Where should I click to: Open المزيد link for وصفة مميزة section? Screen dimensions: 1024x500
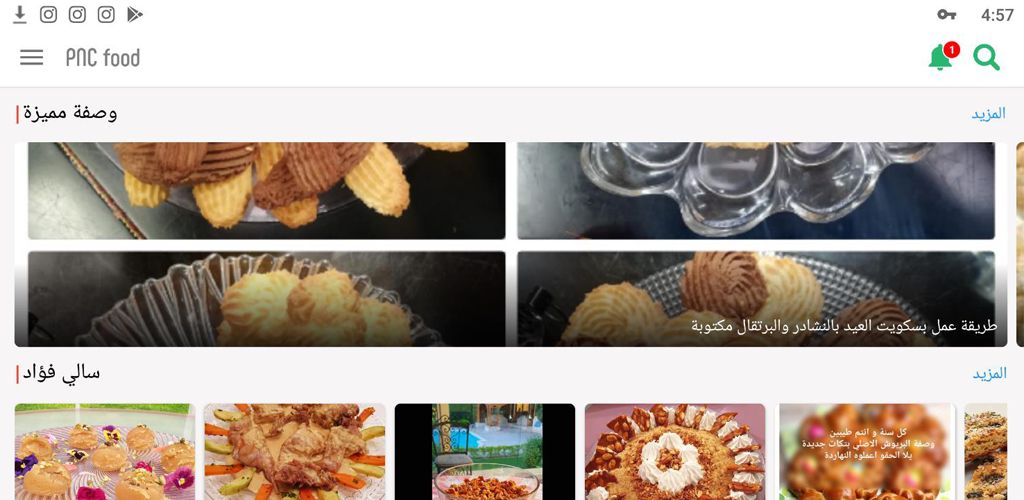[x=988, y=114]
